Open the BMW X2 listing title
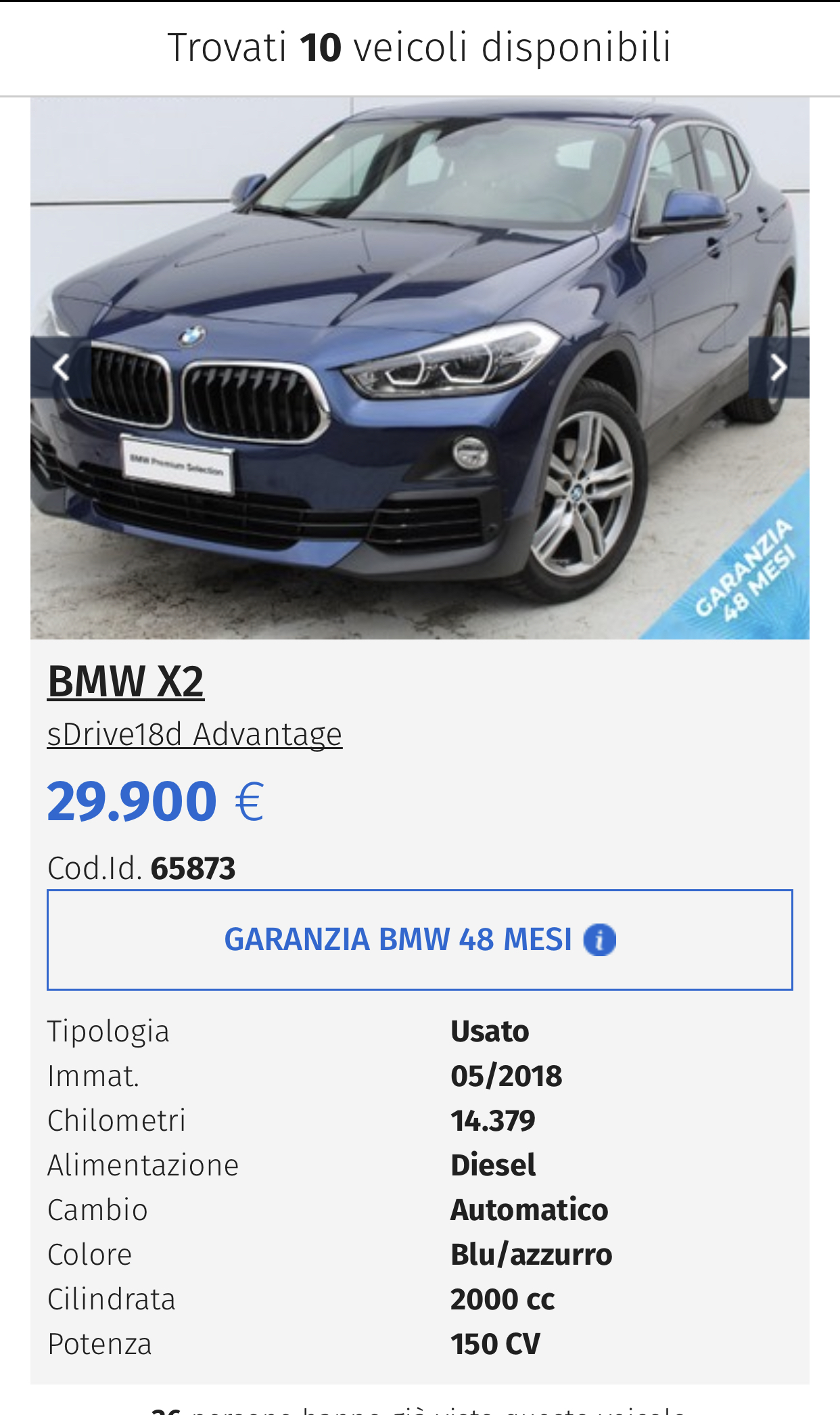This screenshot has height=1415, width=840. point(126,681)
